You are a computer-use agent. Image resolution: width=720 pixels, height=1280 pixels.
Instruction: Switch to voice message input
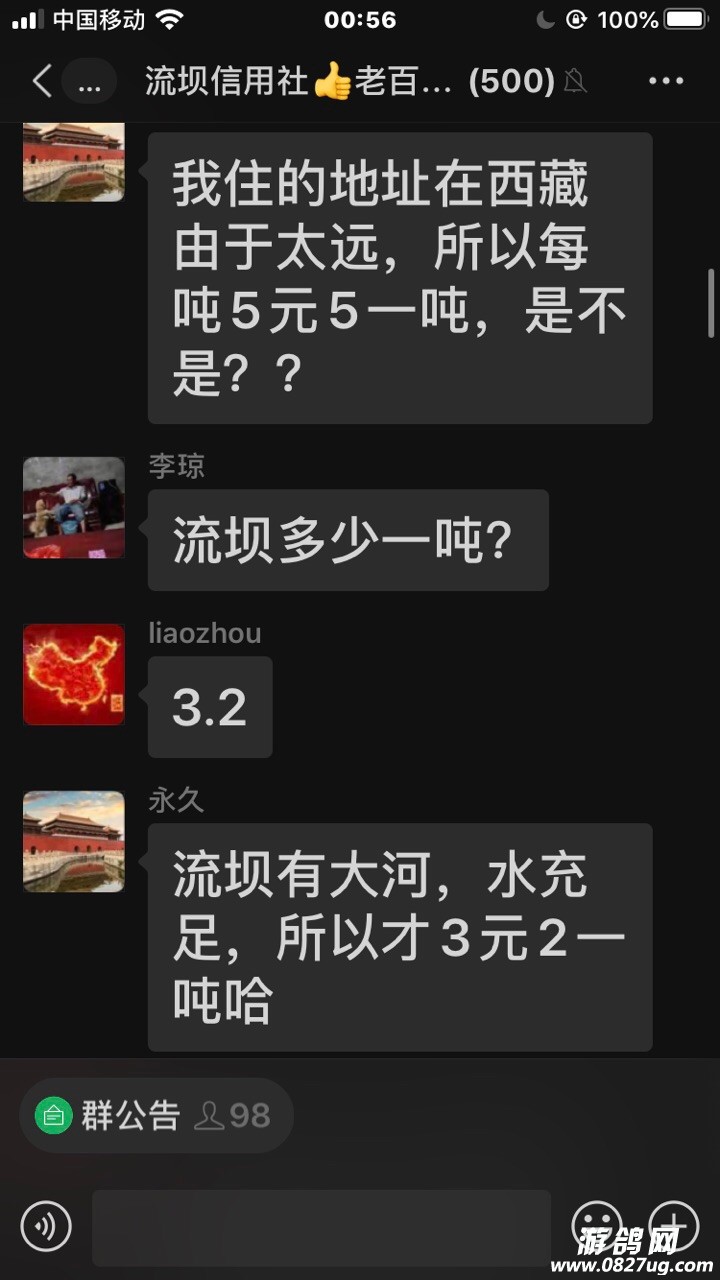(x=46, y=1226)
